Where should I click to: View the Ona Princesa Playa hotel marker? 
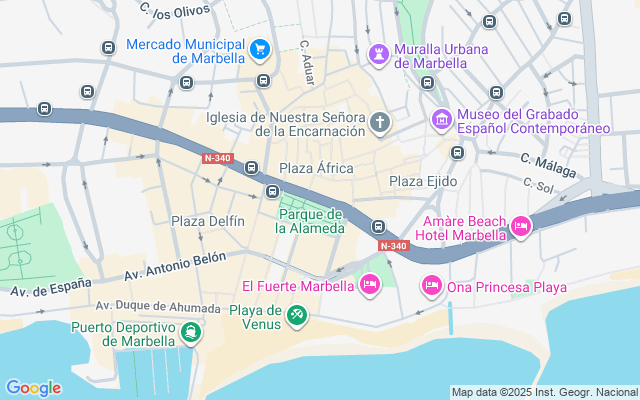432,286
